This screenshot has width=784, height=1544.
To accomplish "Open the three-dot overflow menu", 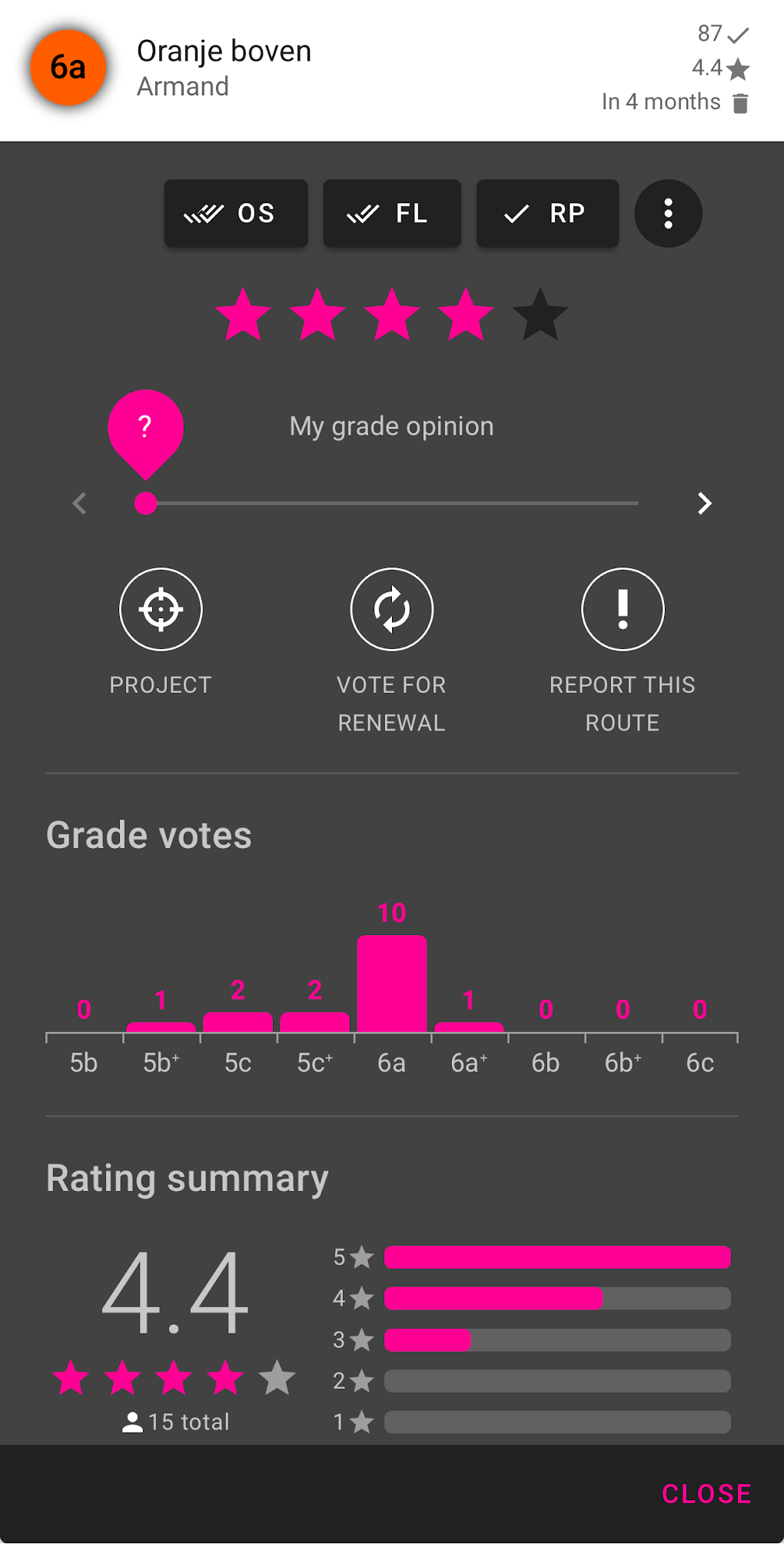I will click(668, 214).
